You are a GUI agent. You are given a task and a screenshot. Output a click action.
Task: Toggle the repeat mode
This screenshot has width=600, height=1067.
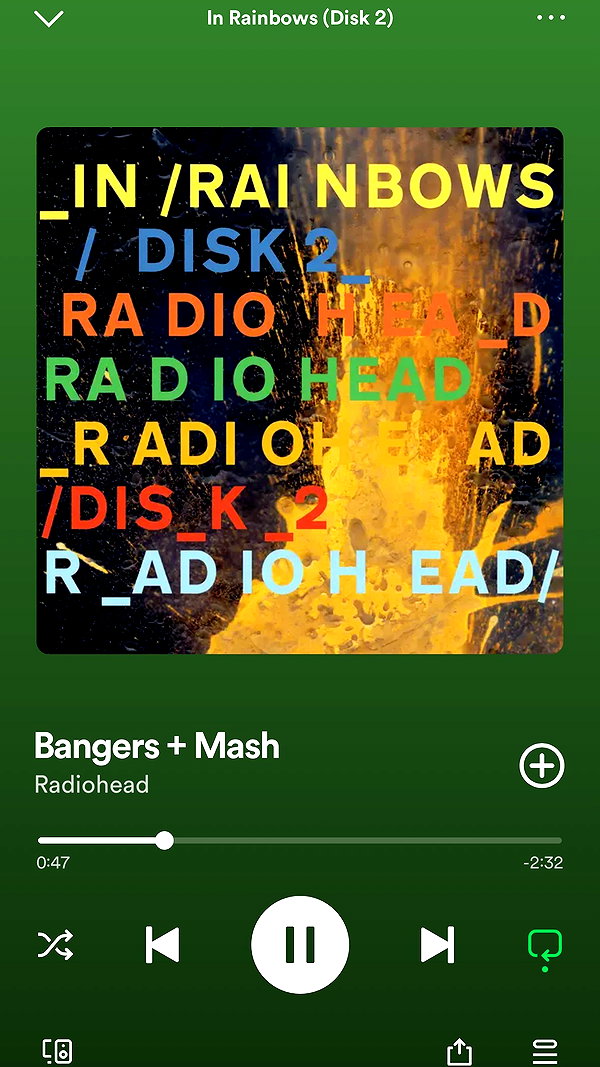pos(545,947)
